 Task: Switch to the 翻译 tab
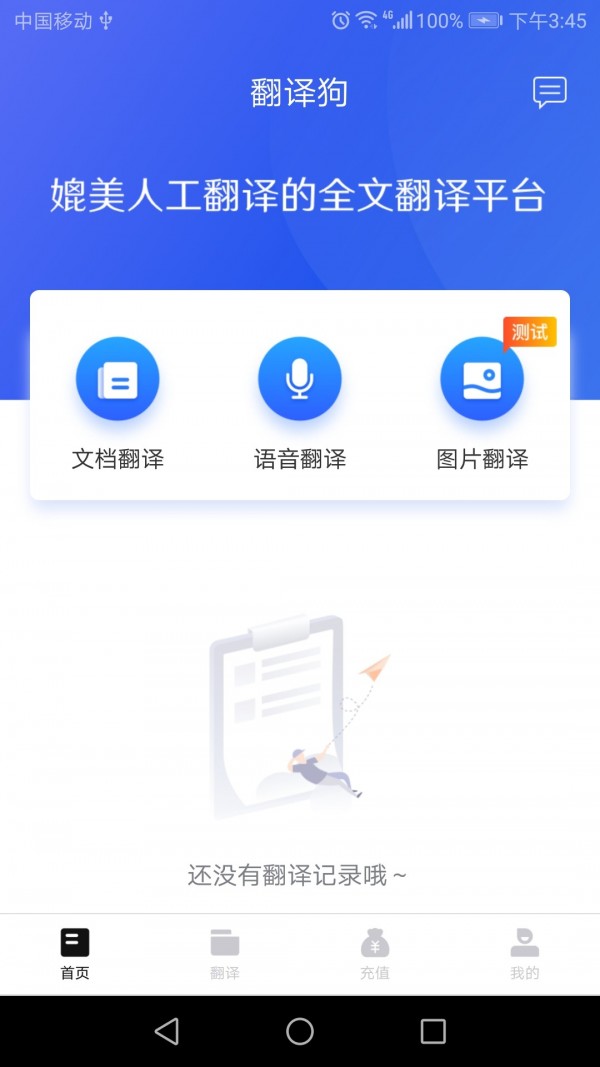tap(225, 953)
